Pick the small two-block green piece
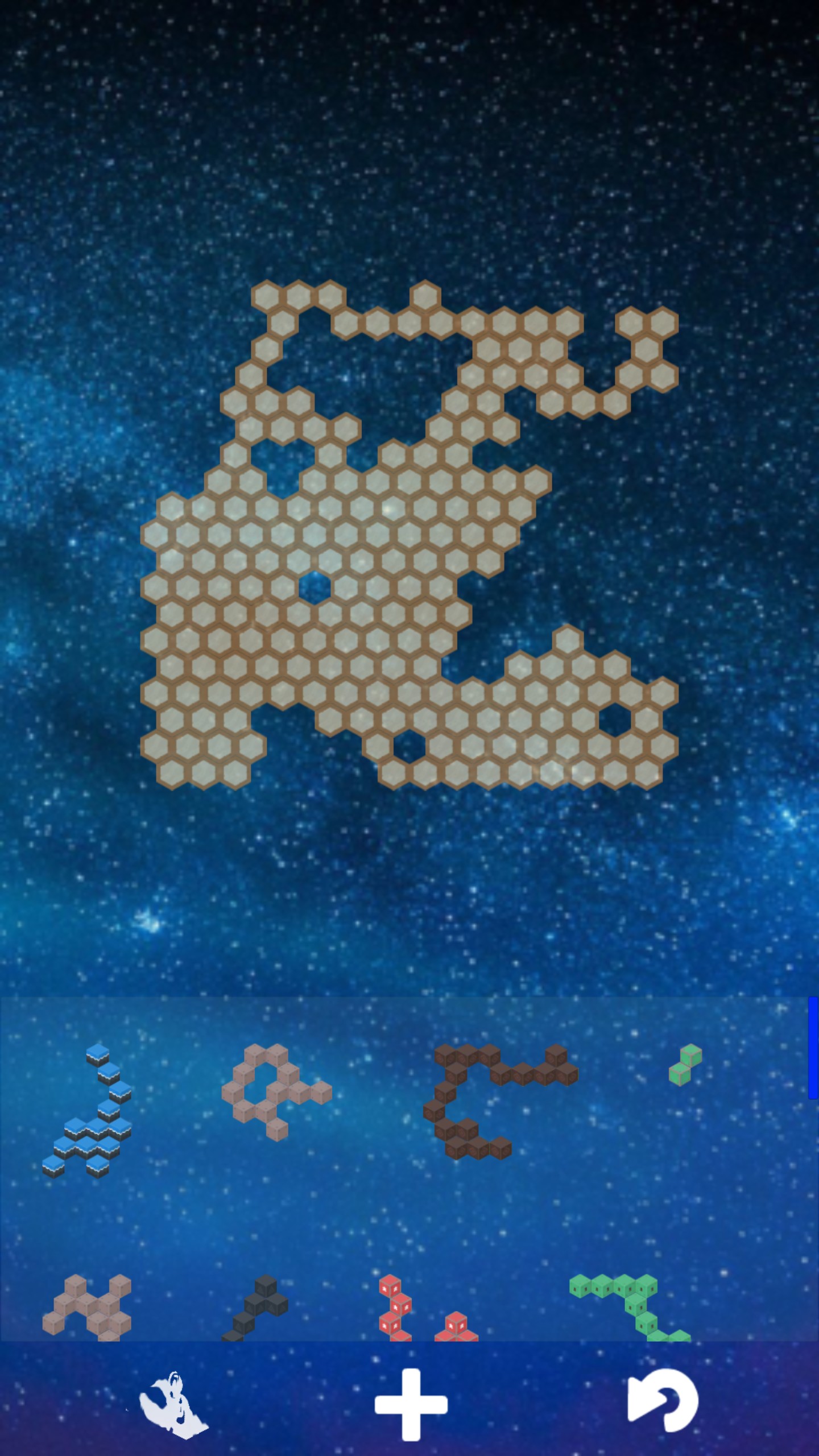 tap(685, 1065)
